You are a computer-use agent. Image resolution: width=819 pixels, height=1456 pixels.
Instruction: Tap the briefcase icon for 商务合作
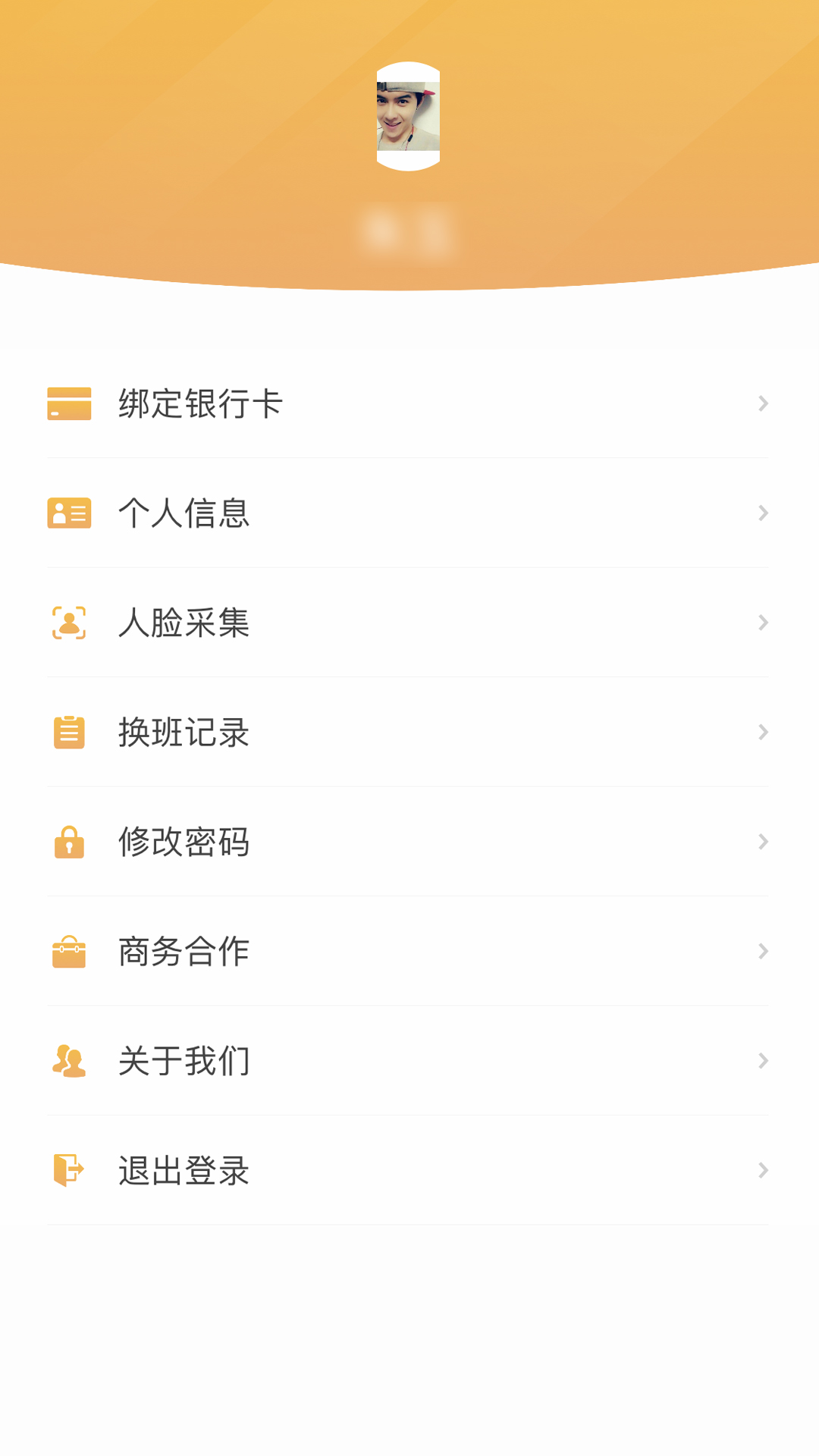tap(69, 951)
